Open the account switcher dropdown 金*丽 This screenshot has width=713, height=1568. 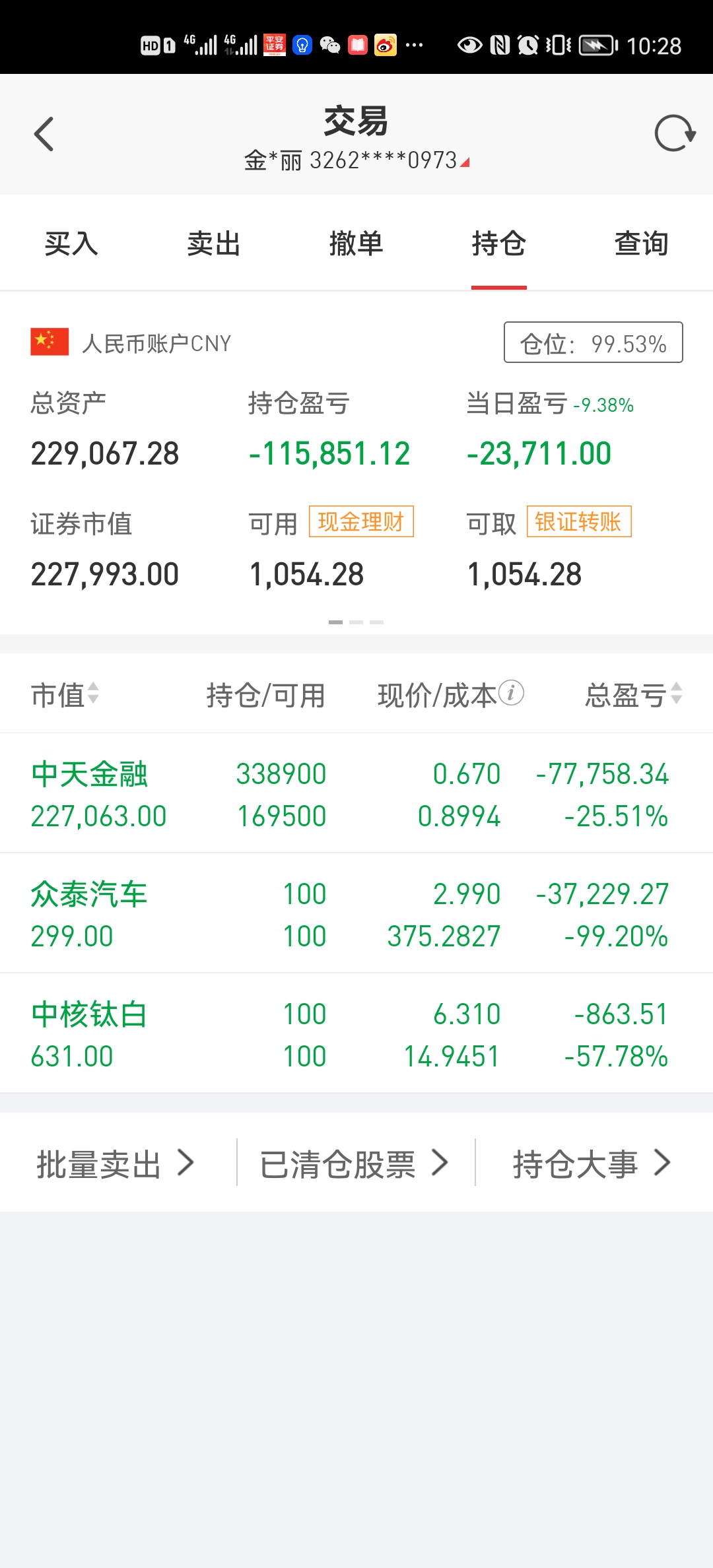point(356,160)
